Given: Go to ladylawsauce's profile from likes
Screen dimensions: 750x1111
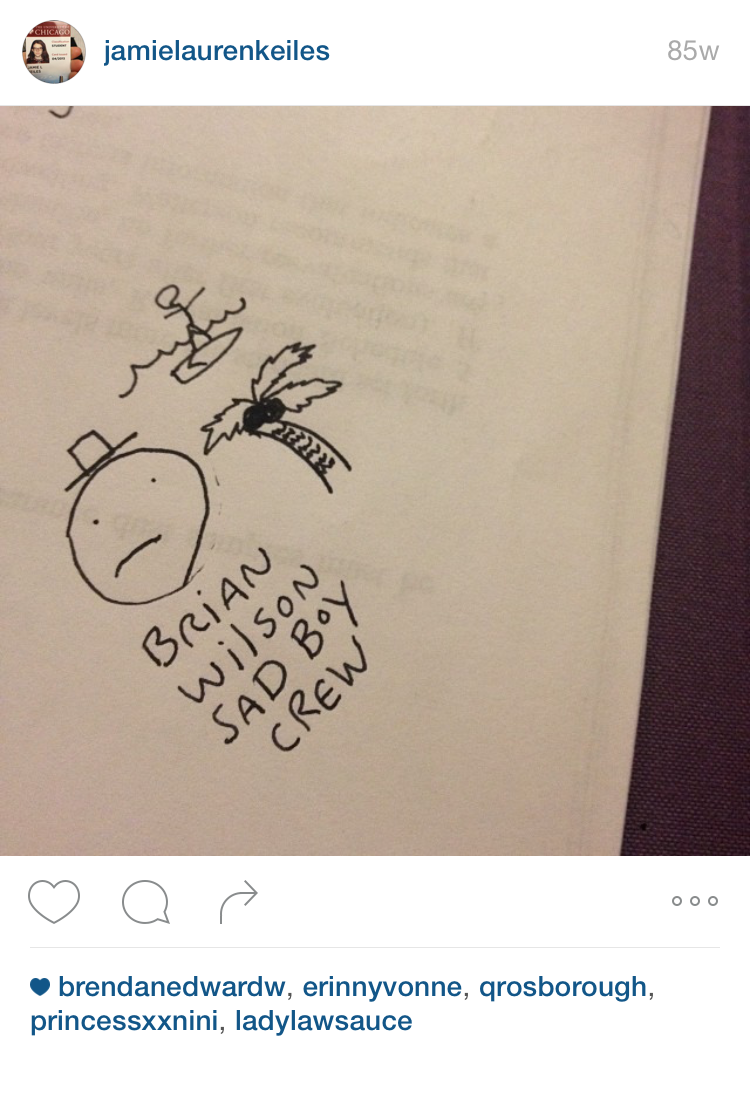Looking at the screenshot, I should coord(323,1022).
